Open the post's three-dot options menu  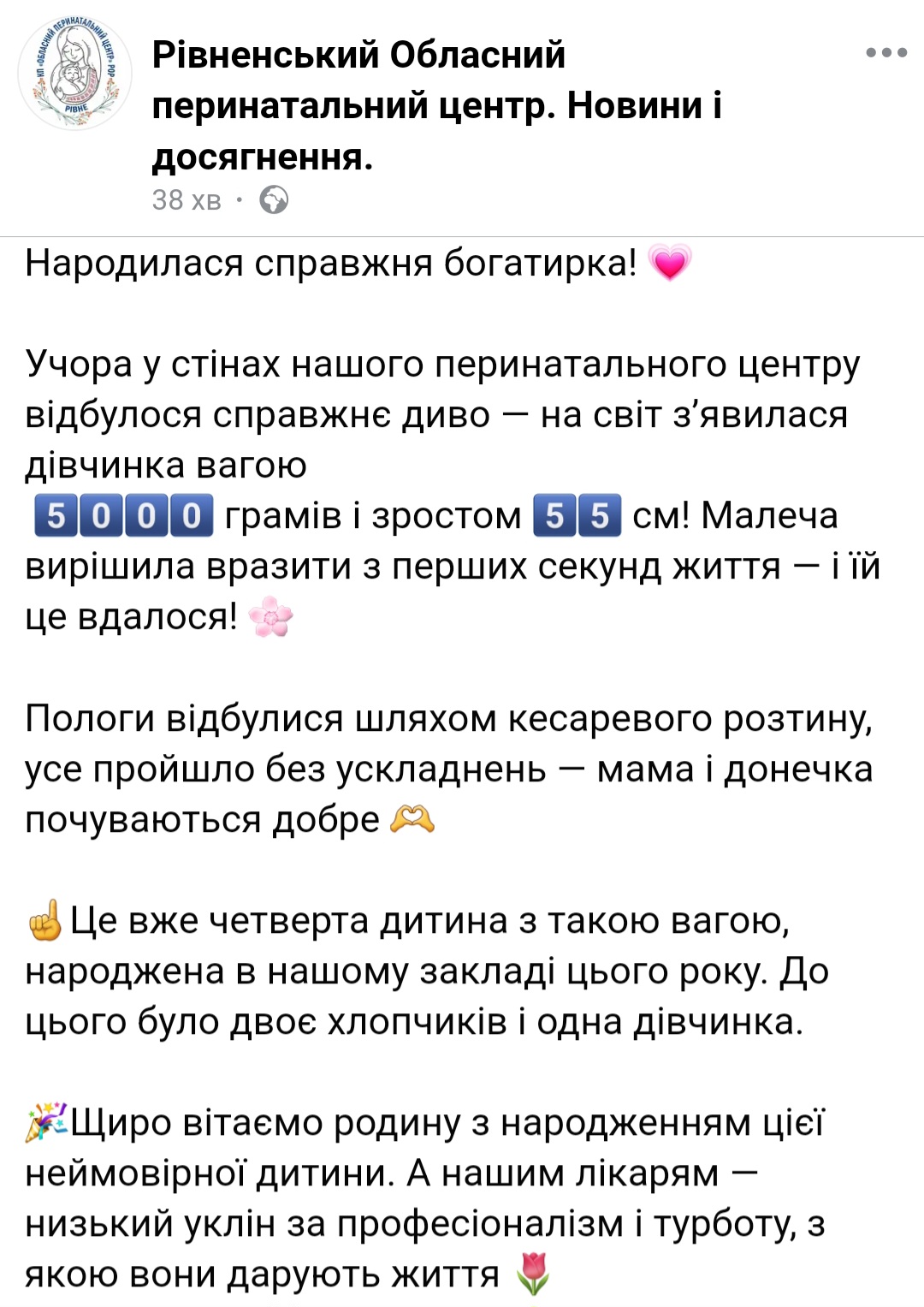[885, 53]
